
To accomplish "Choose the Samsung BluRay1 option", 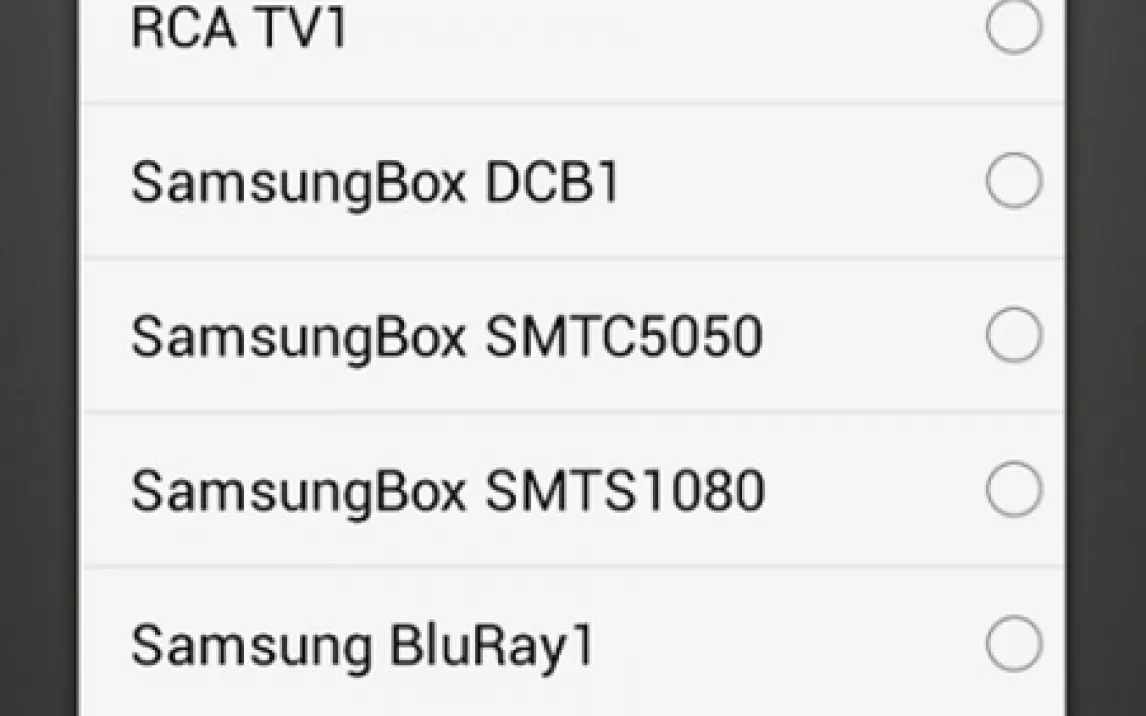I will point(1014,645).
